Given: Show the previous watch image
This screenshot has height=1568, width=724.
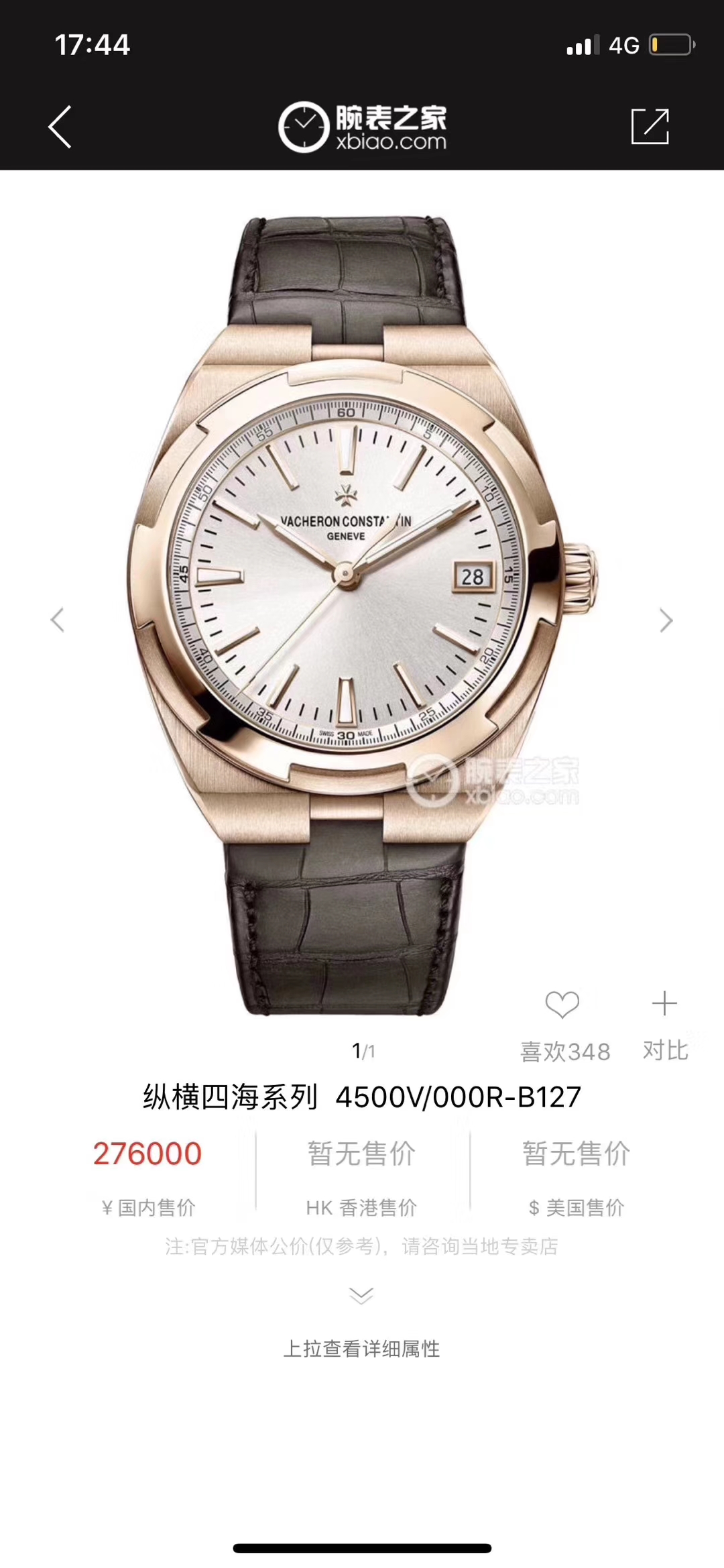Looking at the screenshot, I should [x=58, y=620].
